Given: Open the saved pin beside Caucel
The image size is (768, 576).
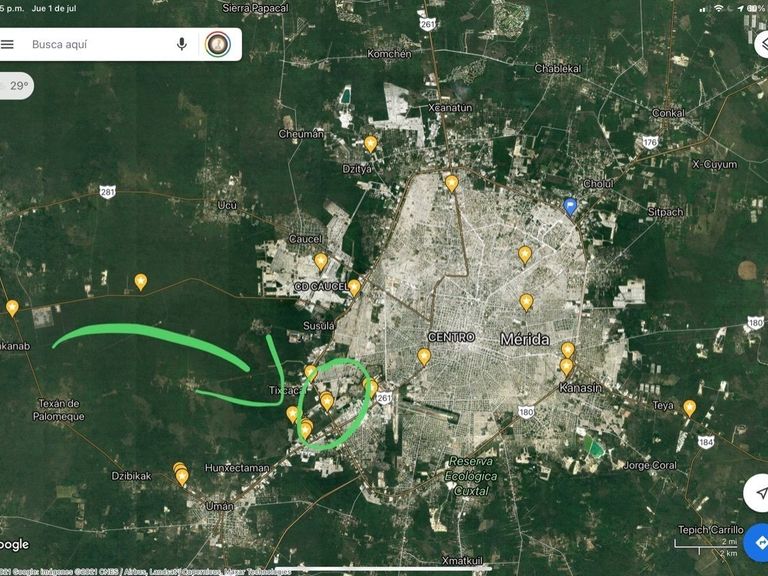Looking at the screenshot, I should coord(320,261).
